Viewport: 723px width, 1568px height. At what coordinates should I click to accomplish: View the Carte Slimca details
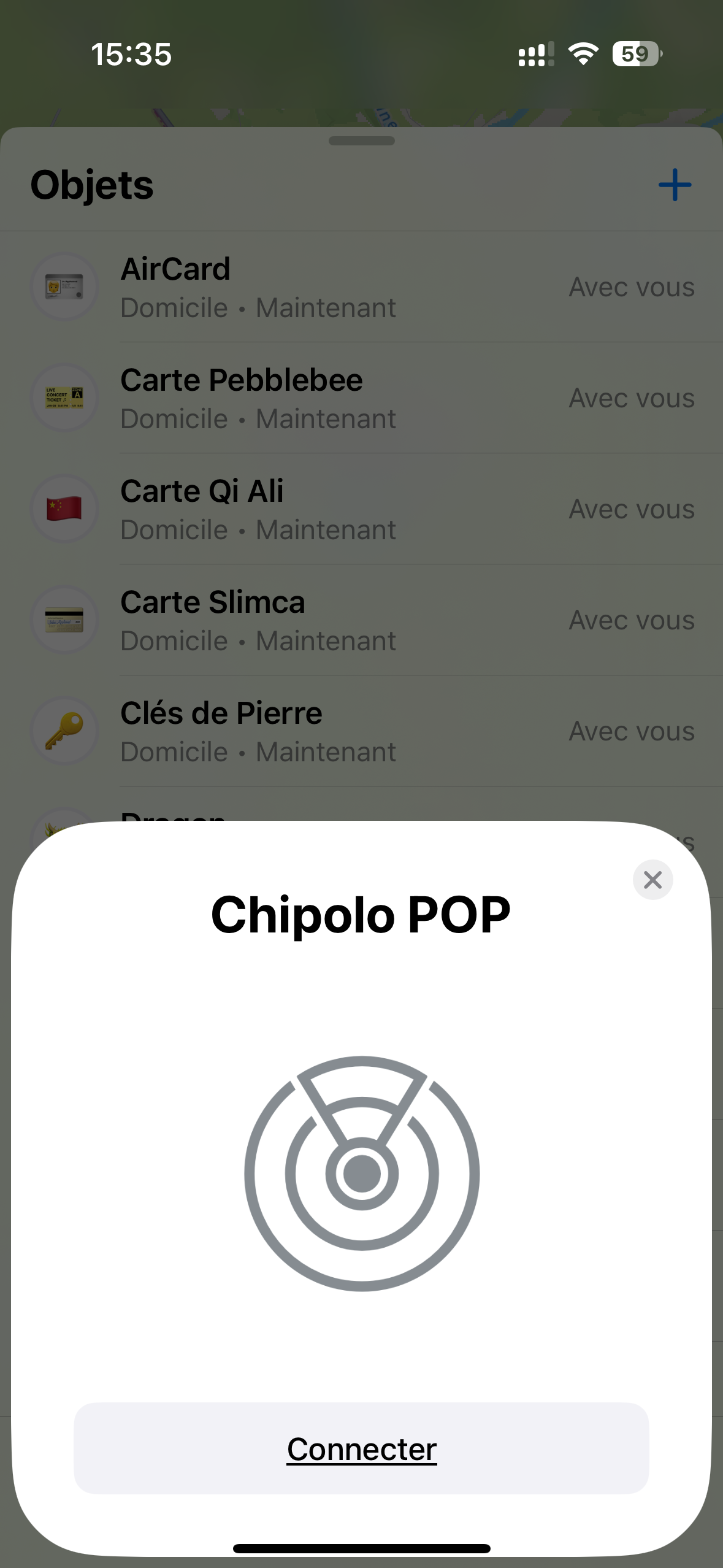pyautogui.click(x=361, y=620)
